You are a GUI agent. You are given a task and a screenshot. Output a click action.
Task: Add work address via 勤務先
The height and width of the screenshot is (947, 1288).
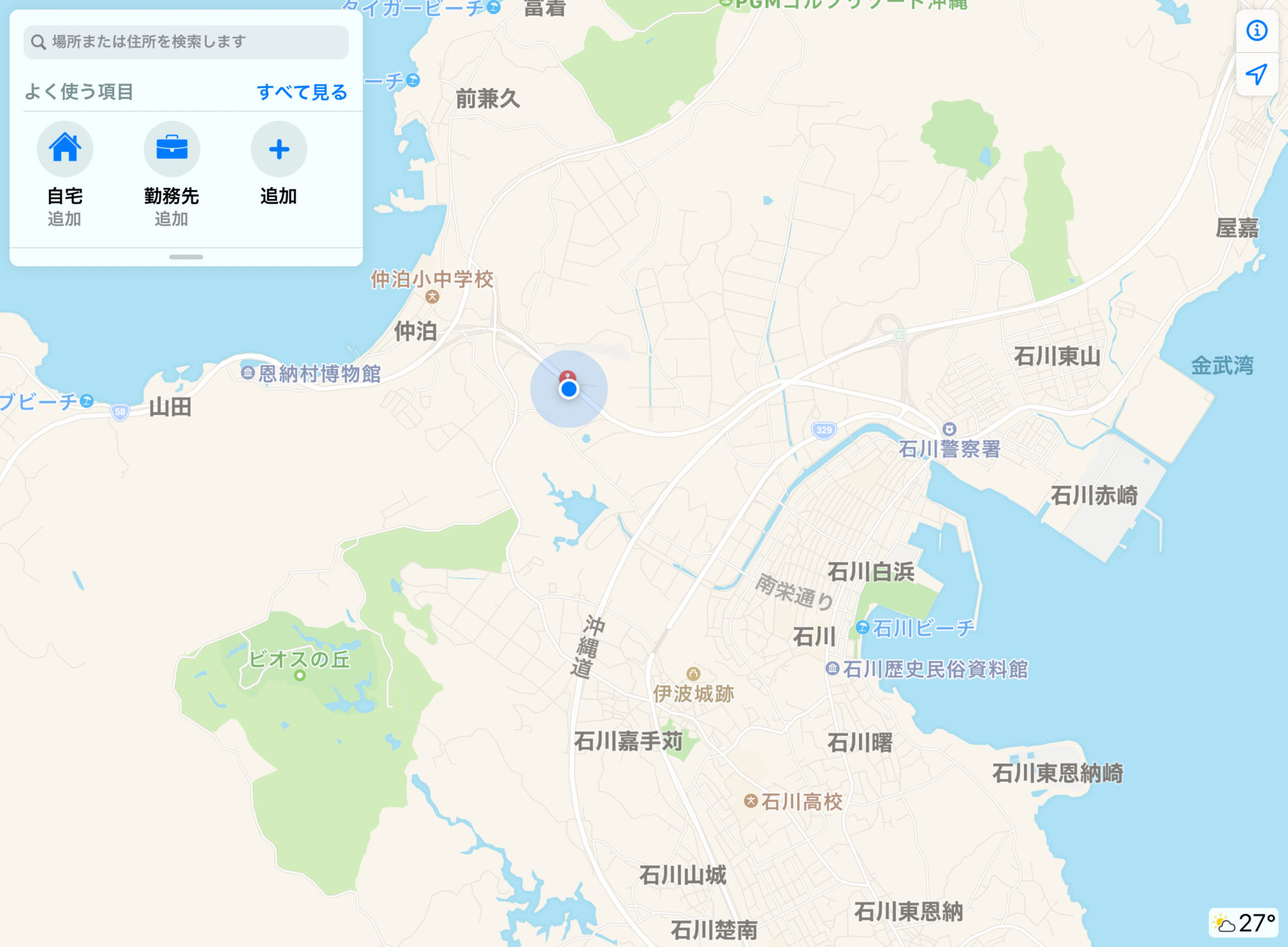coord(172,149)
